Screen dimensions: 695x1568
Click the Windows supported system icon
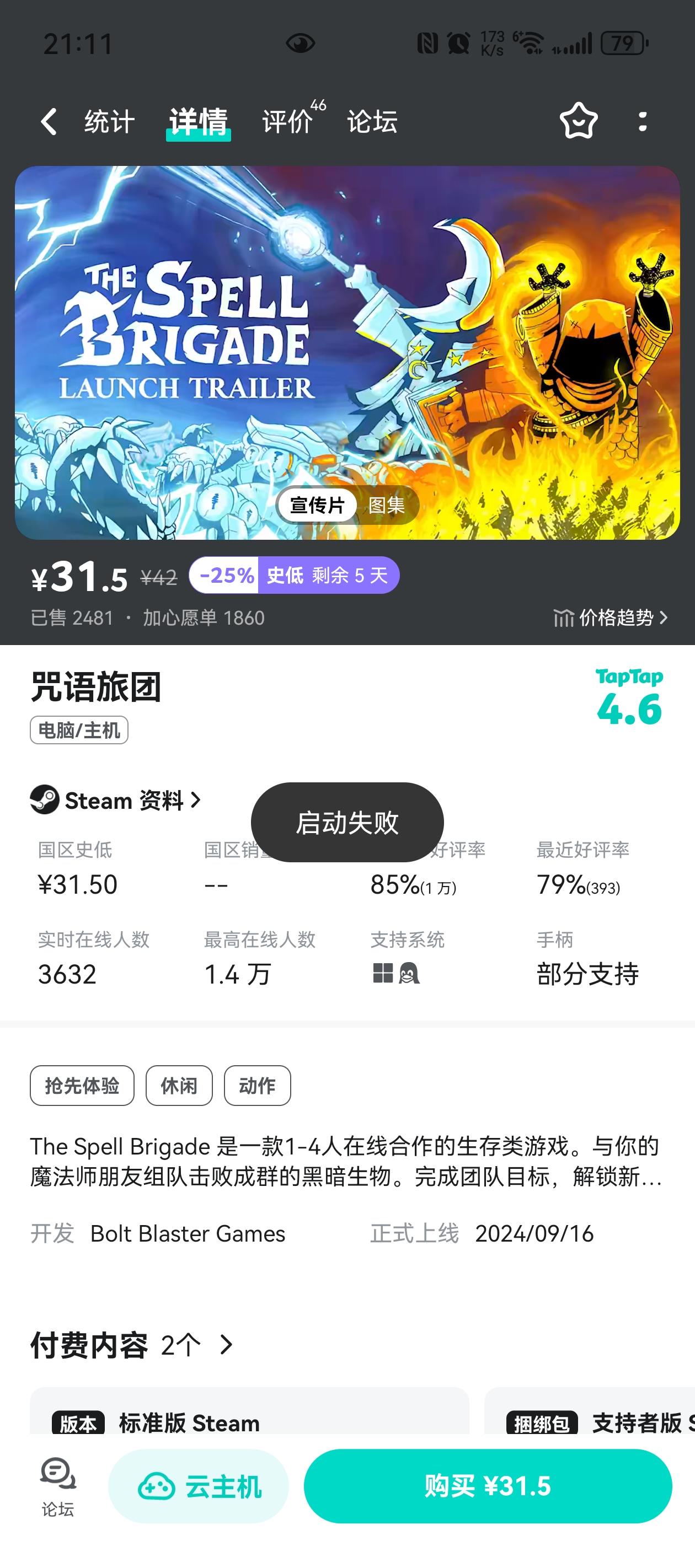pyautogui.click(x=383, y=974)
